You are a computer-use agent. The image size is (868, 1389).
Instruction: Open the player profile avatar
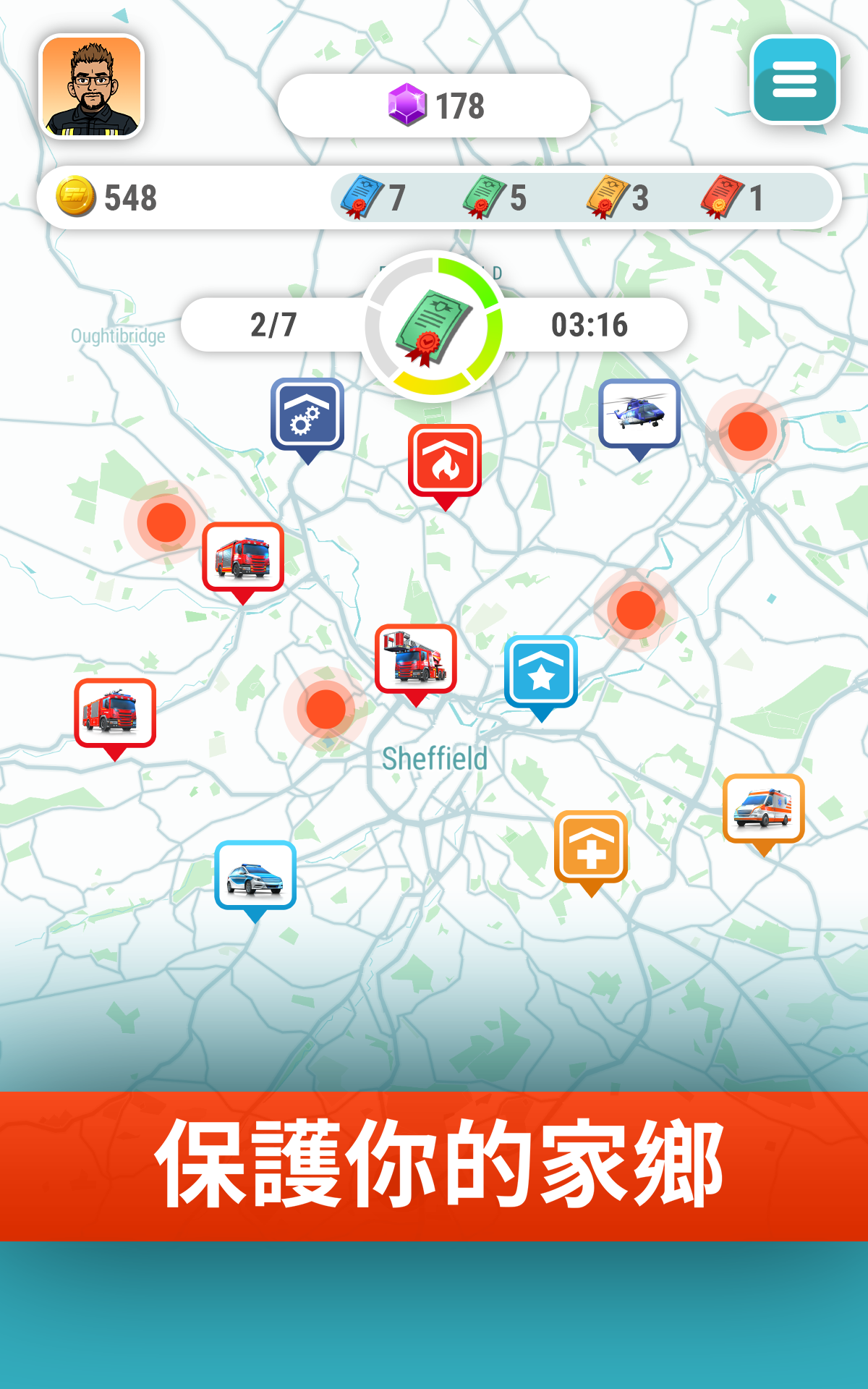click(x=92, y=87)
